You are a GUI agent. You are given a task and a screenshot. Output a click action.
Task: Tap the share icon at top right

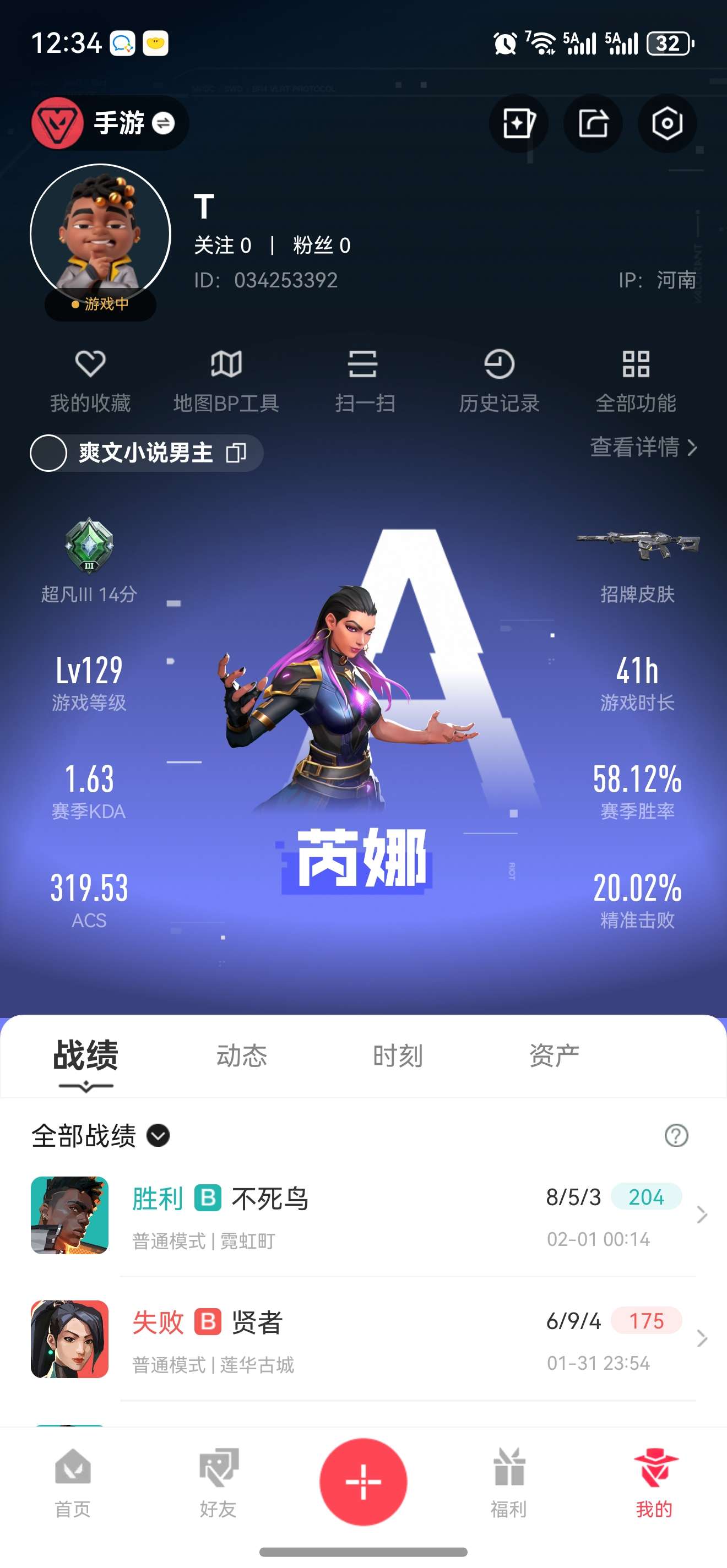point(593,123)
